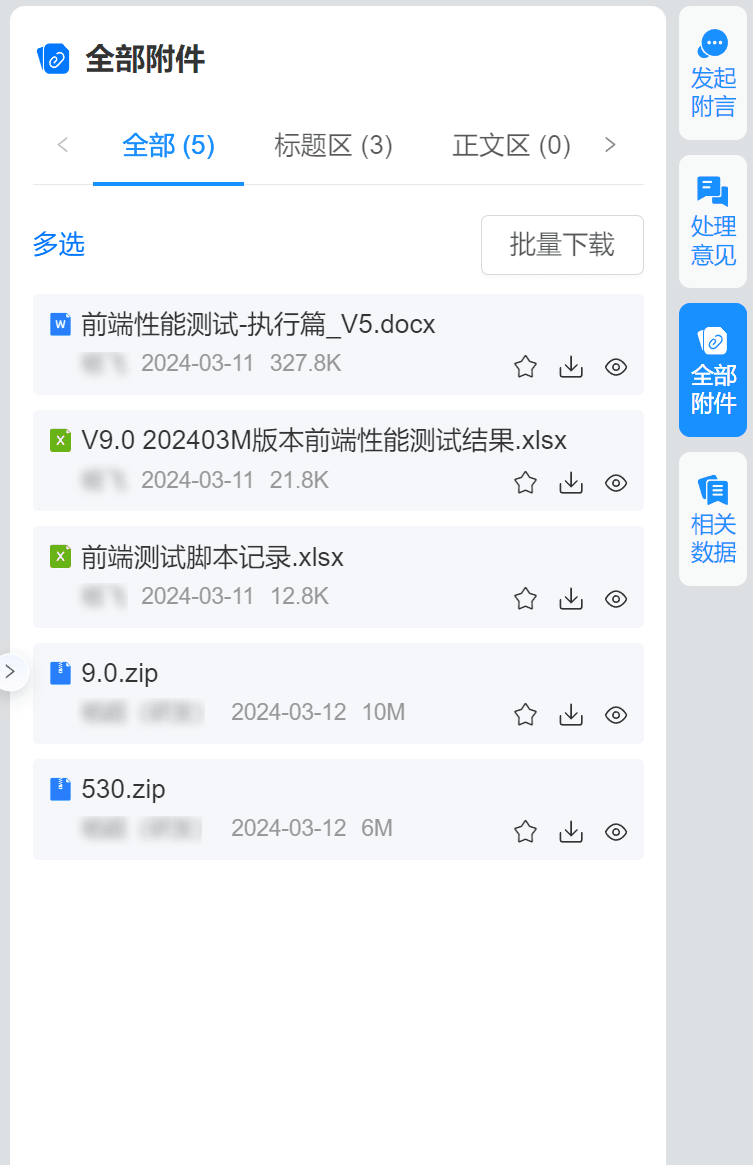The height and width of the screenshot is (1165, 753).
Task: Switch to the 标题区 (3) tab
Action: pyautogui.click(x=333, y=146)
